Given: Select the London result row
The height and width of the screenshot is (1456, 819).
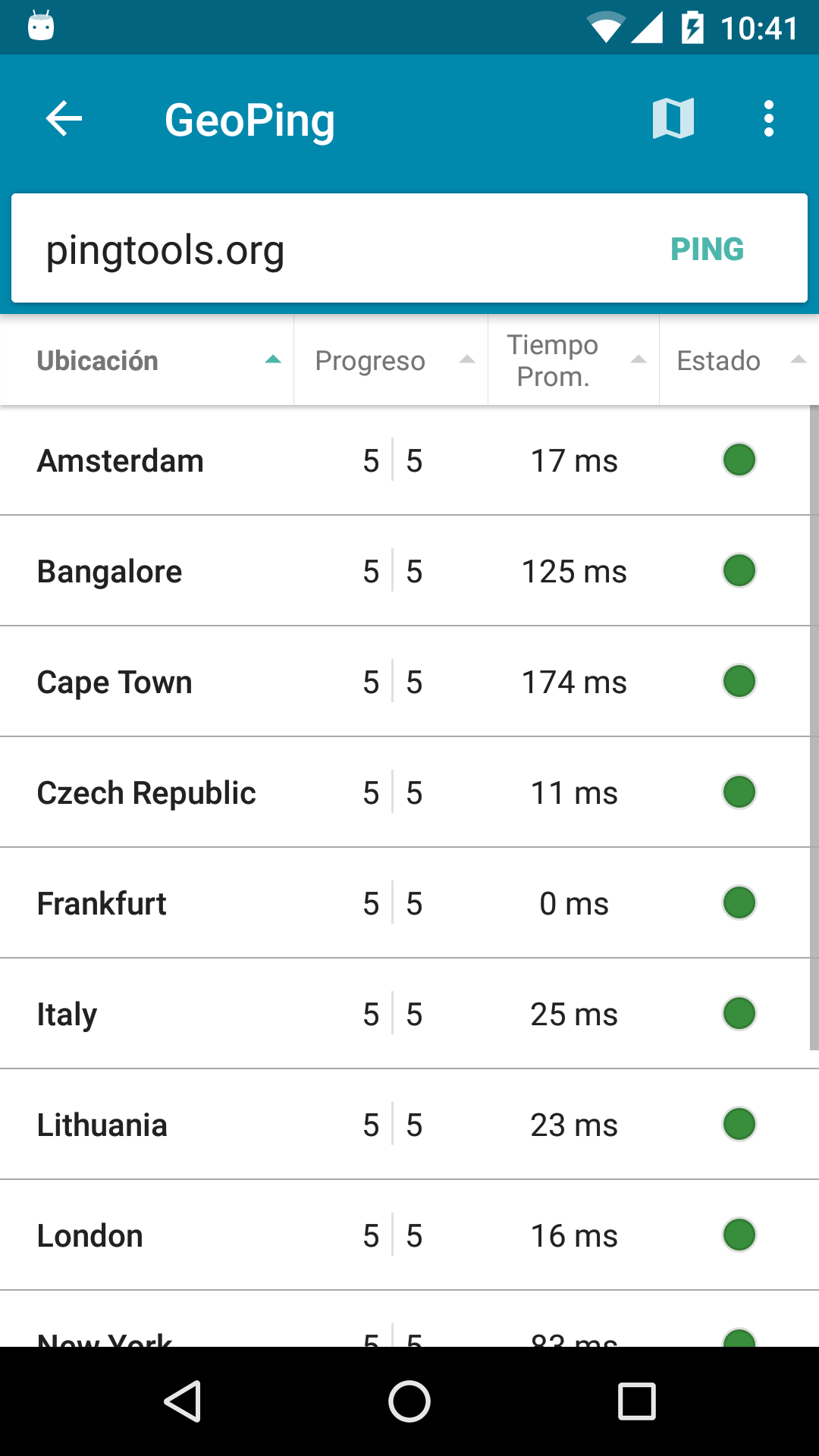Looking at the screenshot, I should pyautogui.click(x=409, y=1235).
